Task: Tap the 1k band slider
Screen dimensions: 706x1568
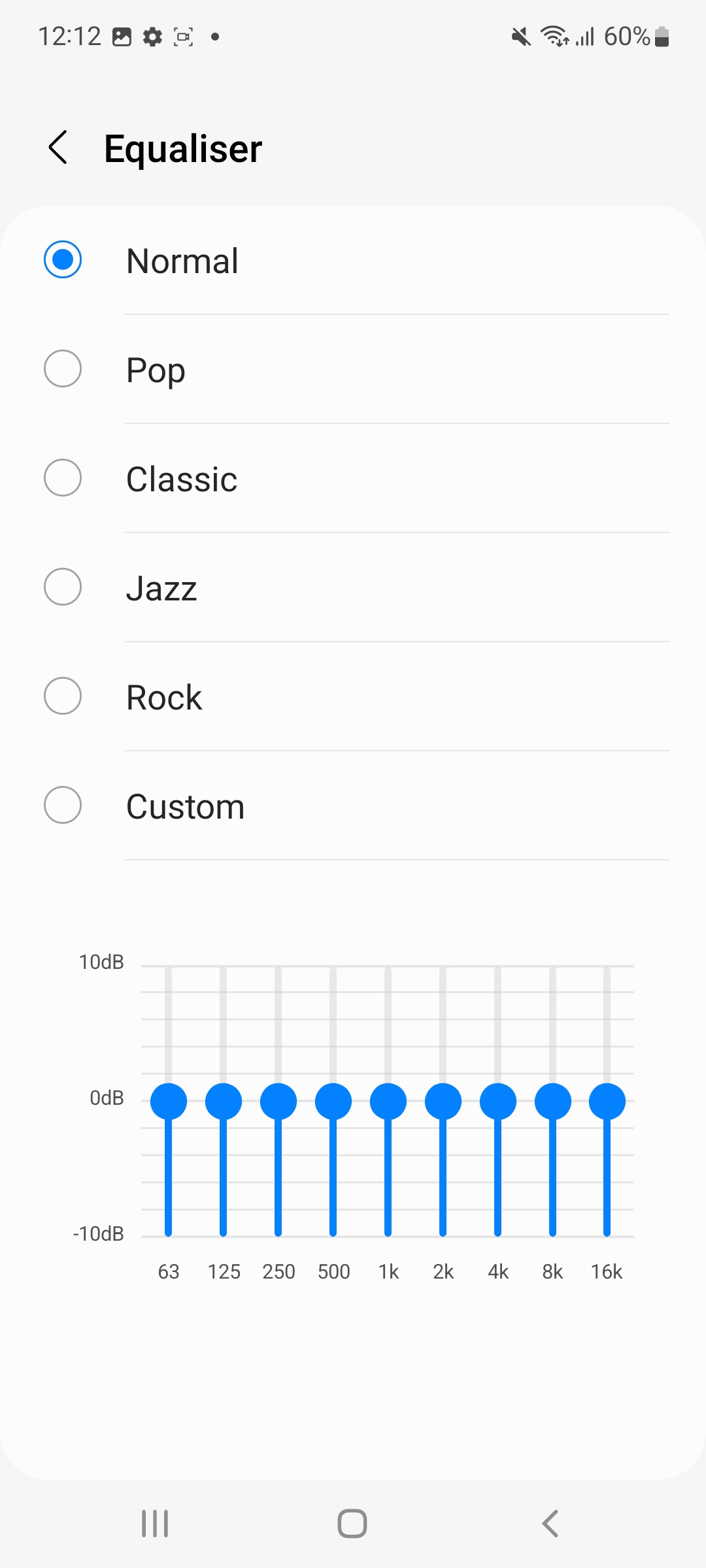Action: [388, 1102]
